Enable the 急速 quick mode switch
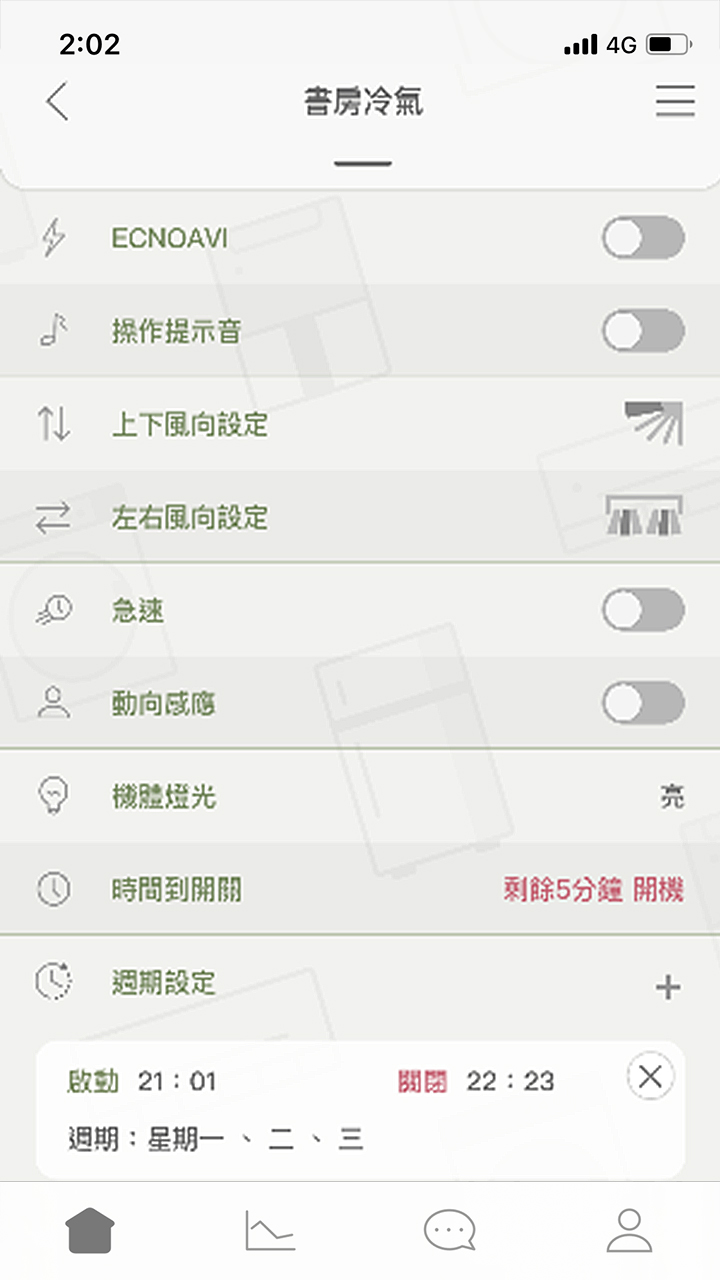 [x=643, y=610]
